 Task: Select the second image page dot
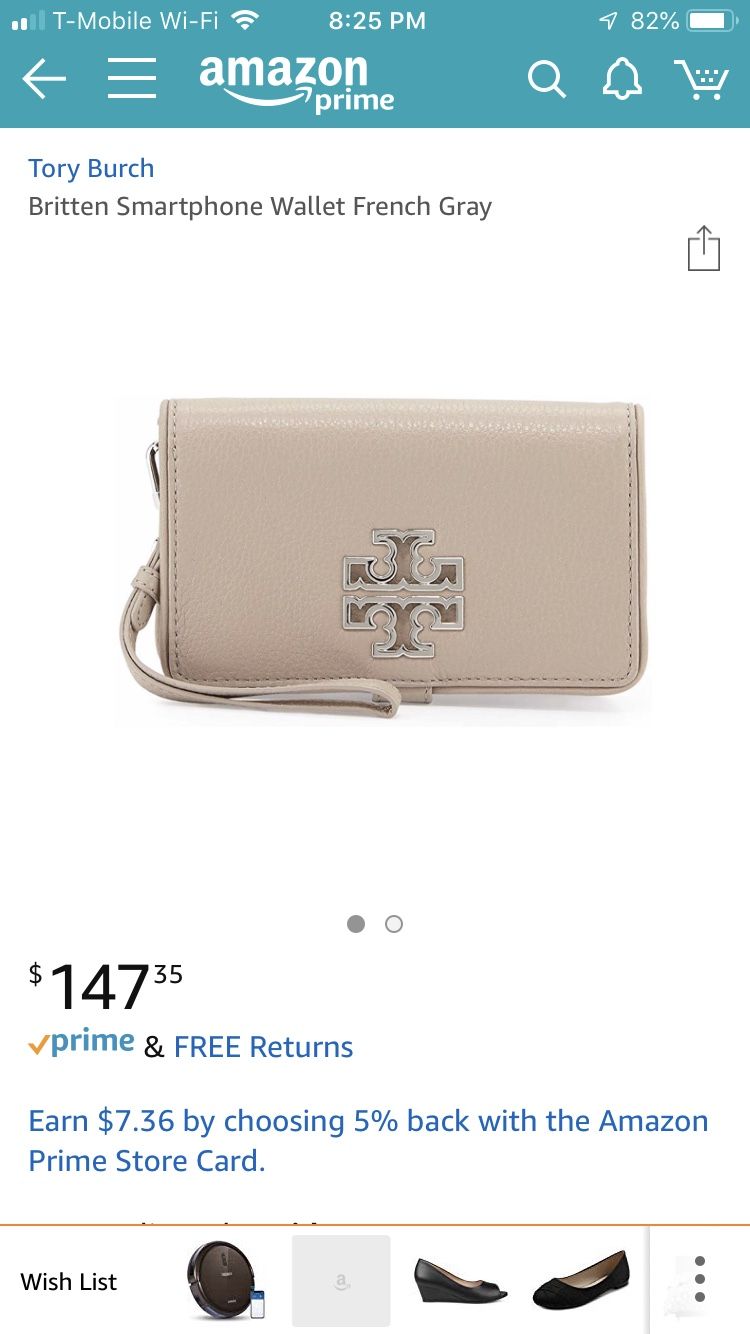point(394,924)
